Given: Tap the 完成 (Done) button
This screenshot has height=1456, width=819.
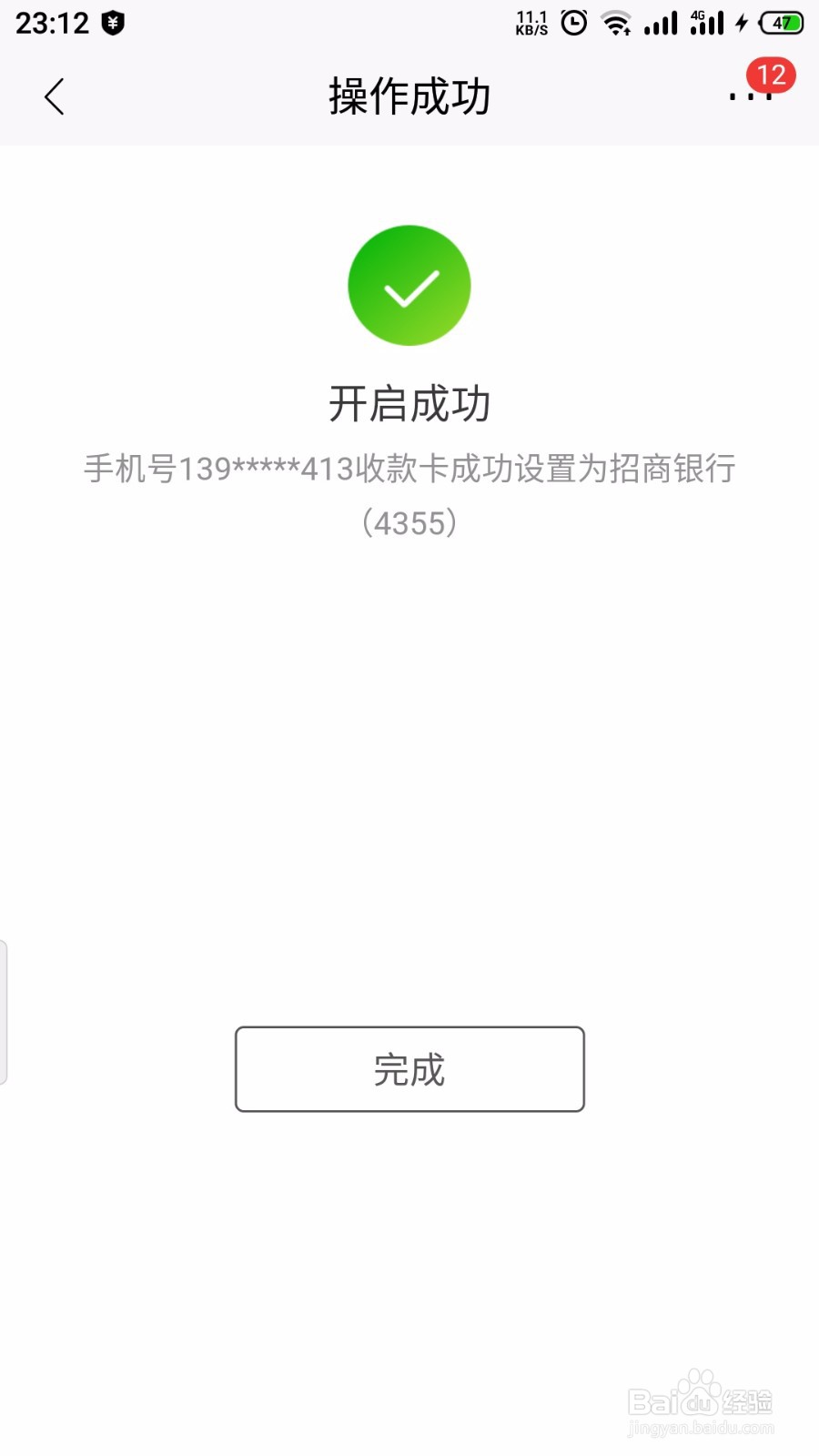Looking at the screenshot, I should tap(409, 1069).
